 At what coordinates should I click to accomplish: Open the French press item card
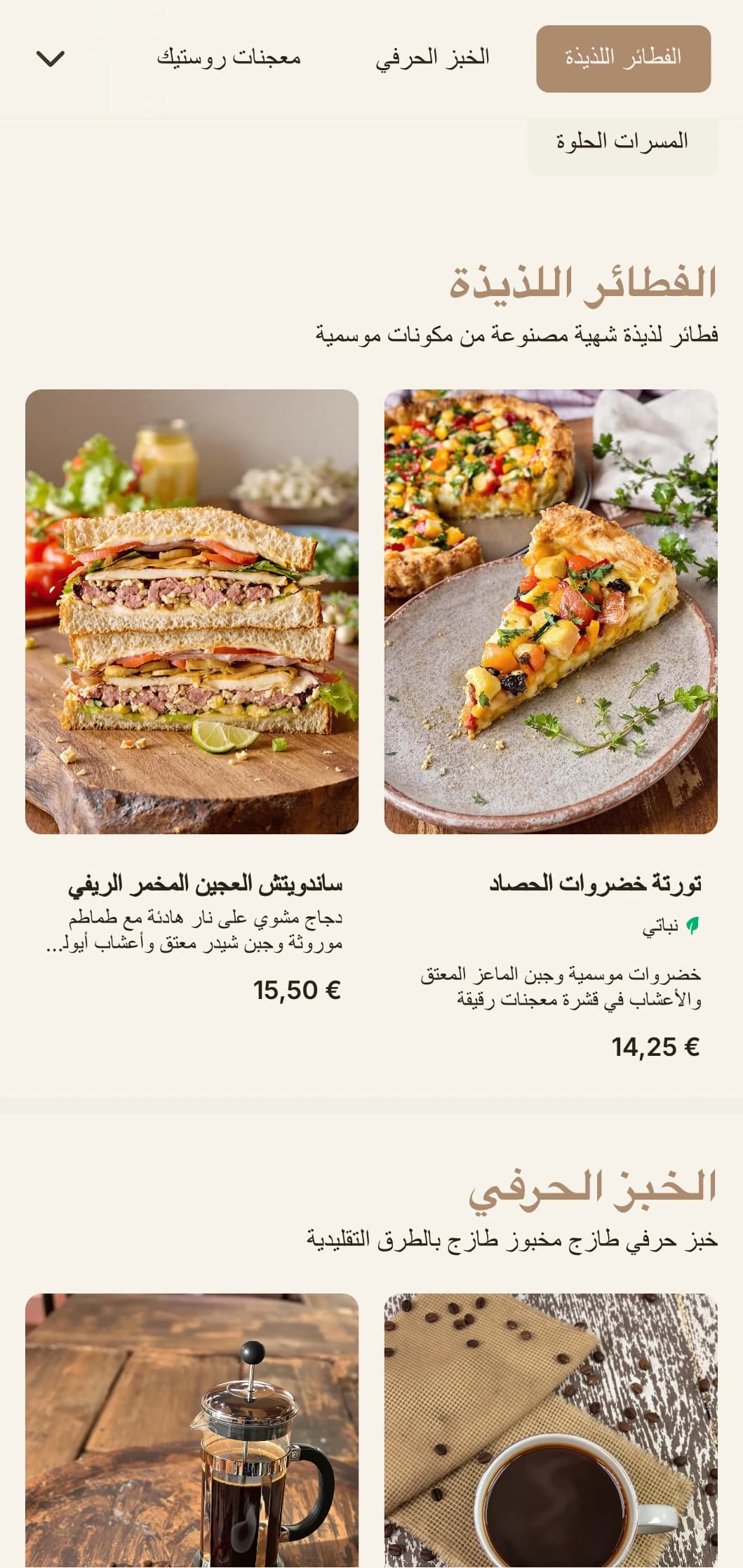192,1431
